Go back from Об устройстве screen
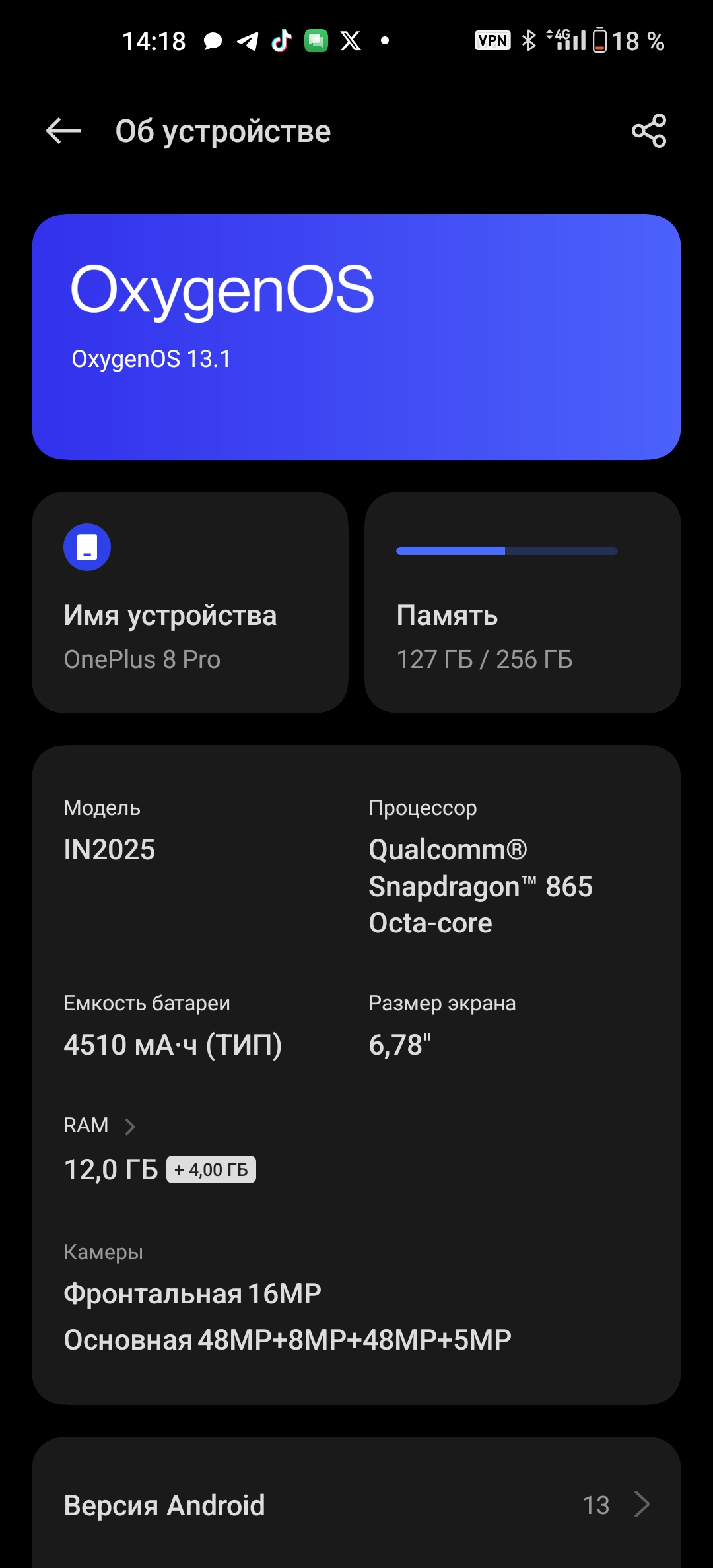 coord(63,131)
